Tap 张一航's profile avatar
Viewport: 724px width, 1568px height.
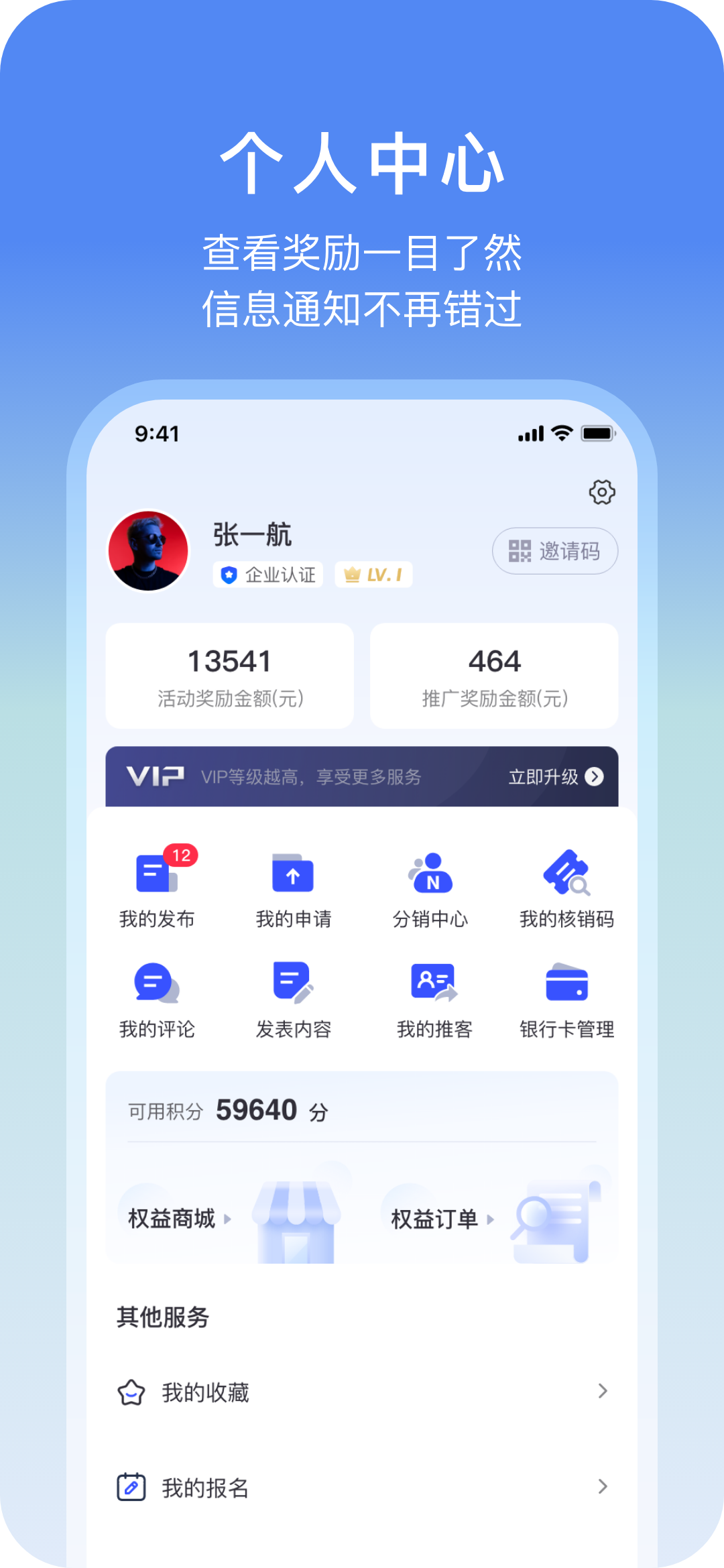[149, 552]
